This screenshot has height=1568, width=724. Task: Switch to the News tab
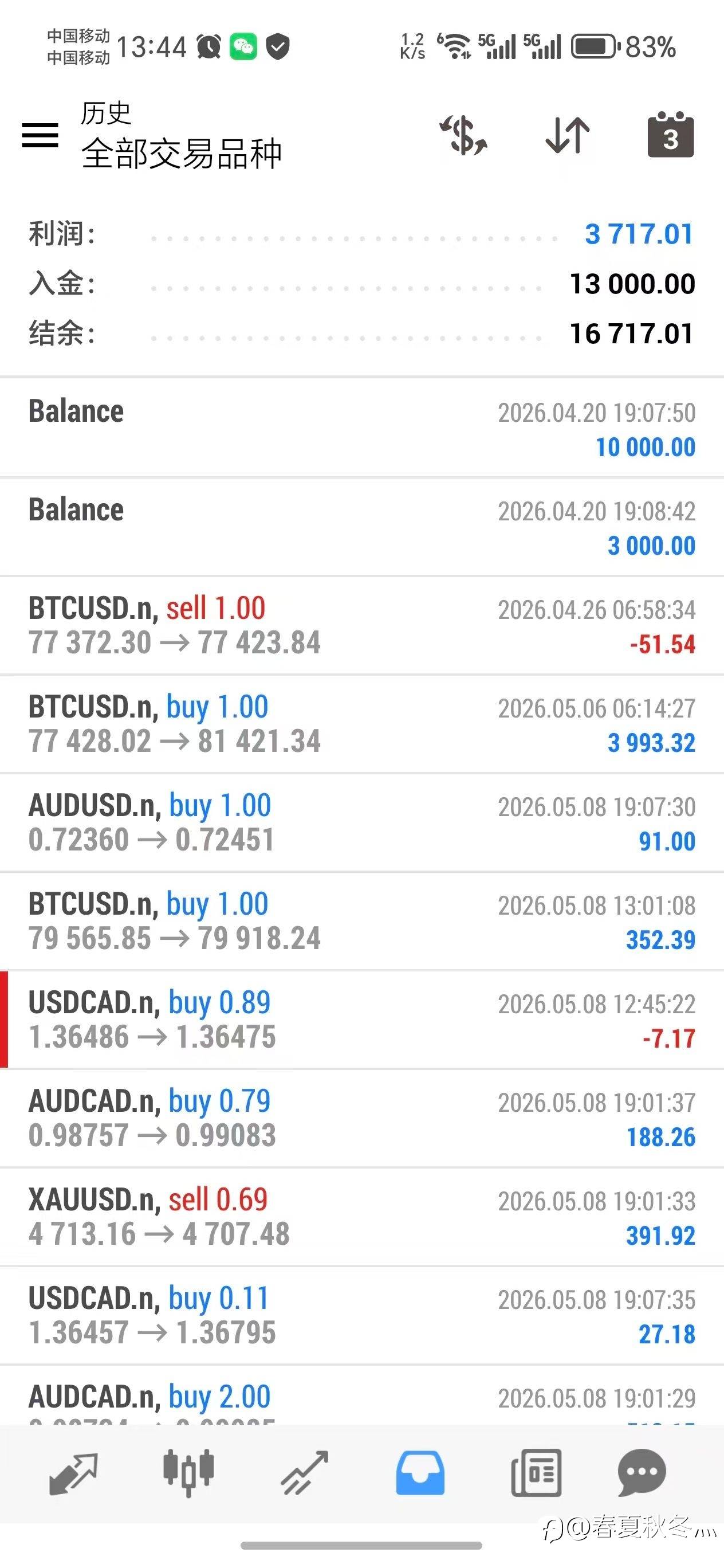pos(536,1473)
